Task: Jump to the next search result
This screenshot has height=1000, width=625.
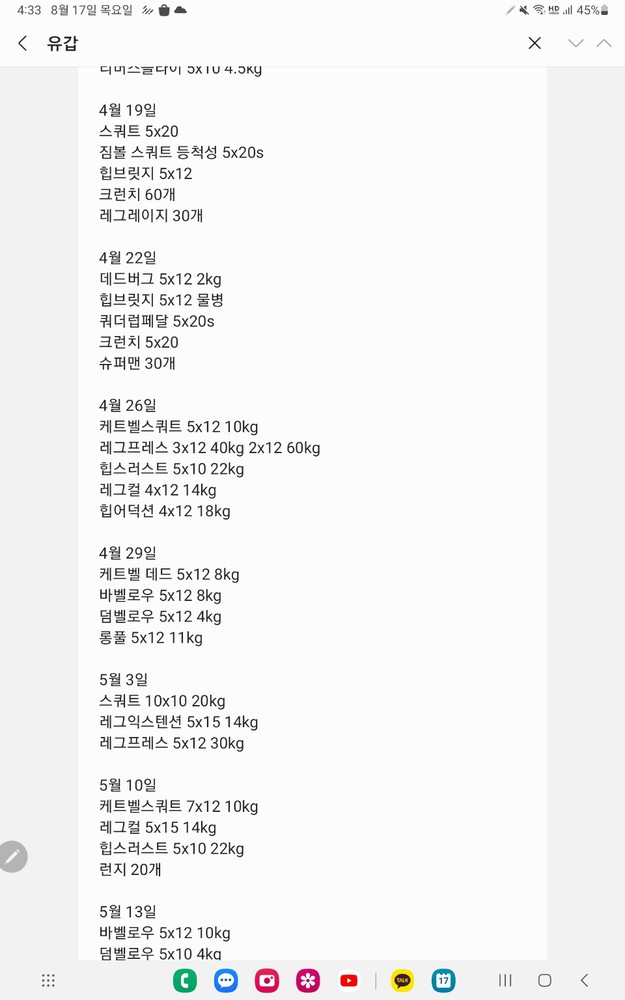Action: [575, 43]
